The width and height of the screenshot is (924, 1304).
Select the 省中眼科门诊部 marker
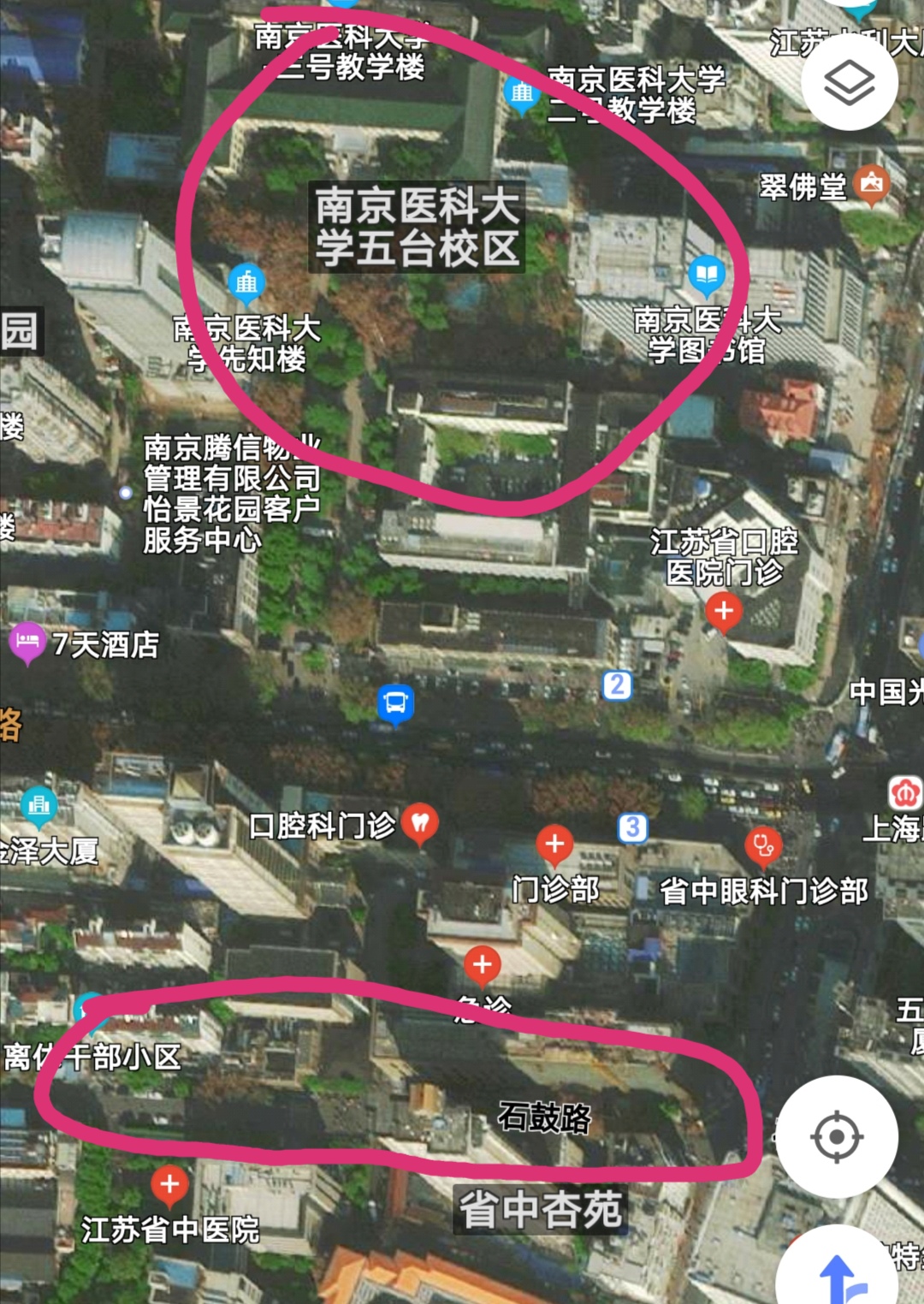762,846
